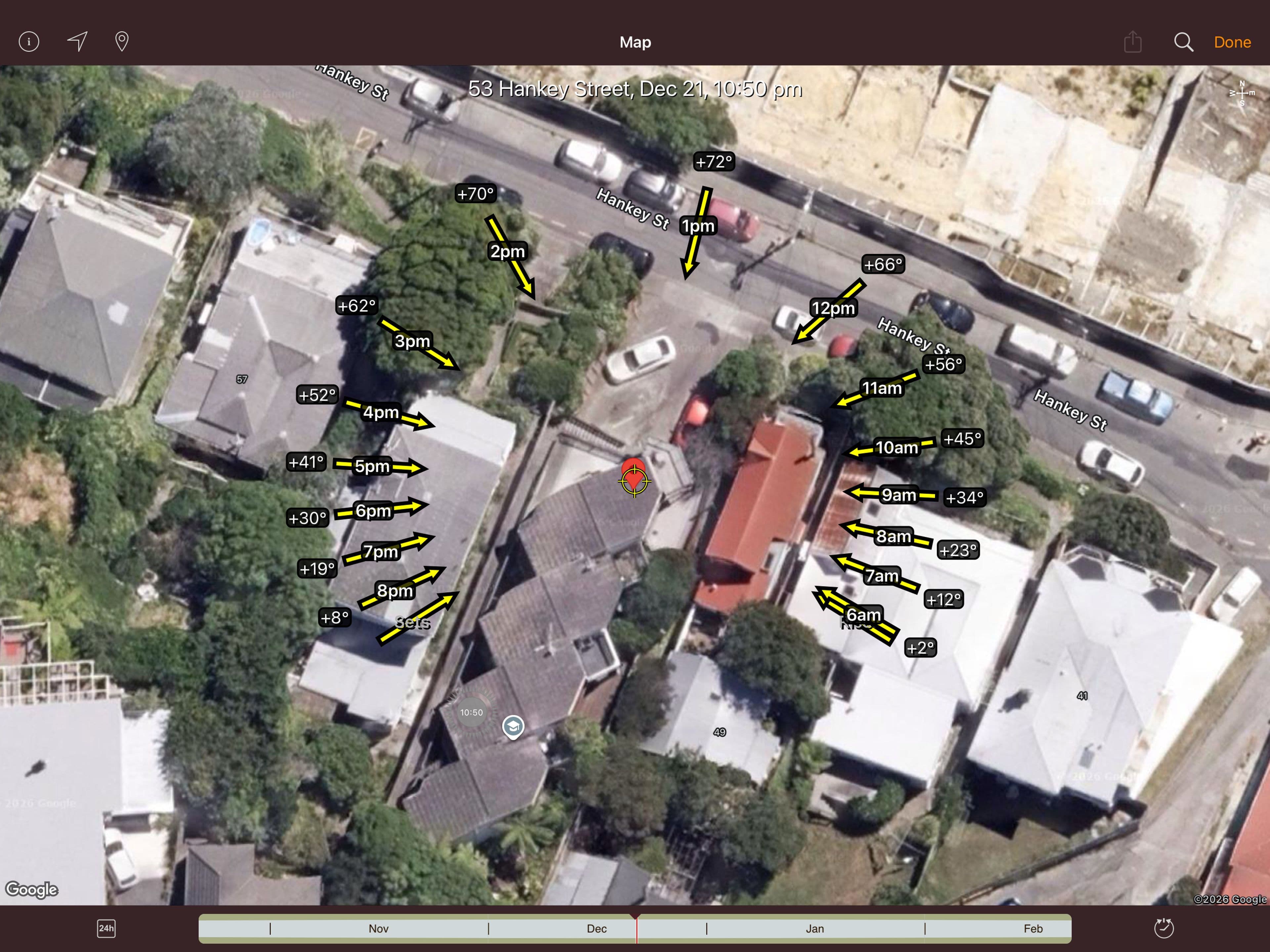Image resolution: width=1270 pixels, height=952 pixels.
Task: Tap Done to close the map
Action: 1232,42
